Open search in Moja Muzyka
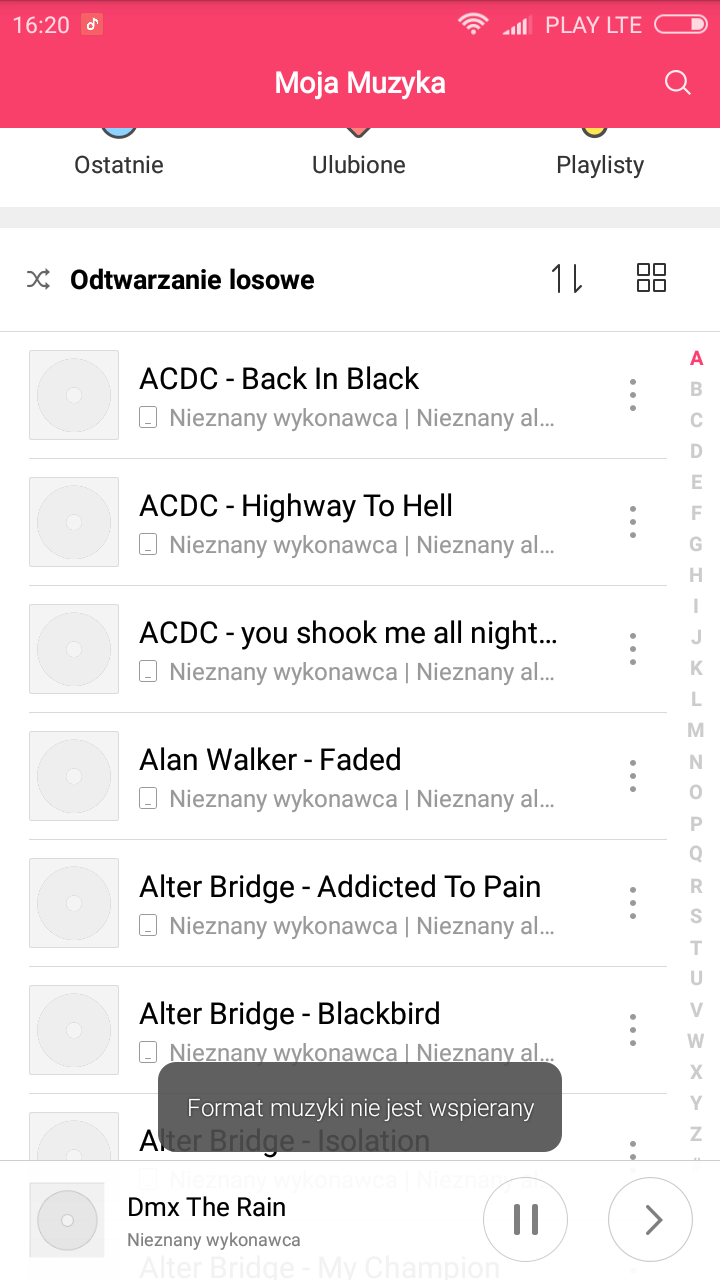The height and width of the screenshot is (1280, 720). click(x=677, y=83)
